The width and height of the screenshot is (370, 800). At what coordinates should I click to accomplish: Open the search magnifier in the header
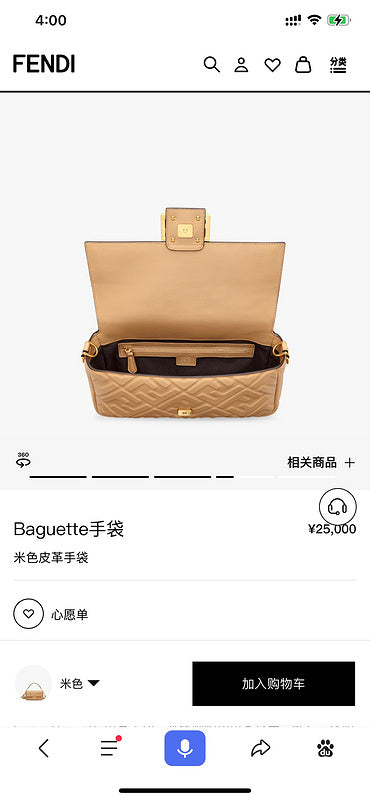pos(211,65)
